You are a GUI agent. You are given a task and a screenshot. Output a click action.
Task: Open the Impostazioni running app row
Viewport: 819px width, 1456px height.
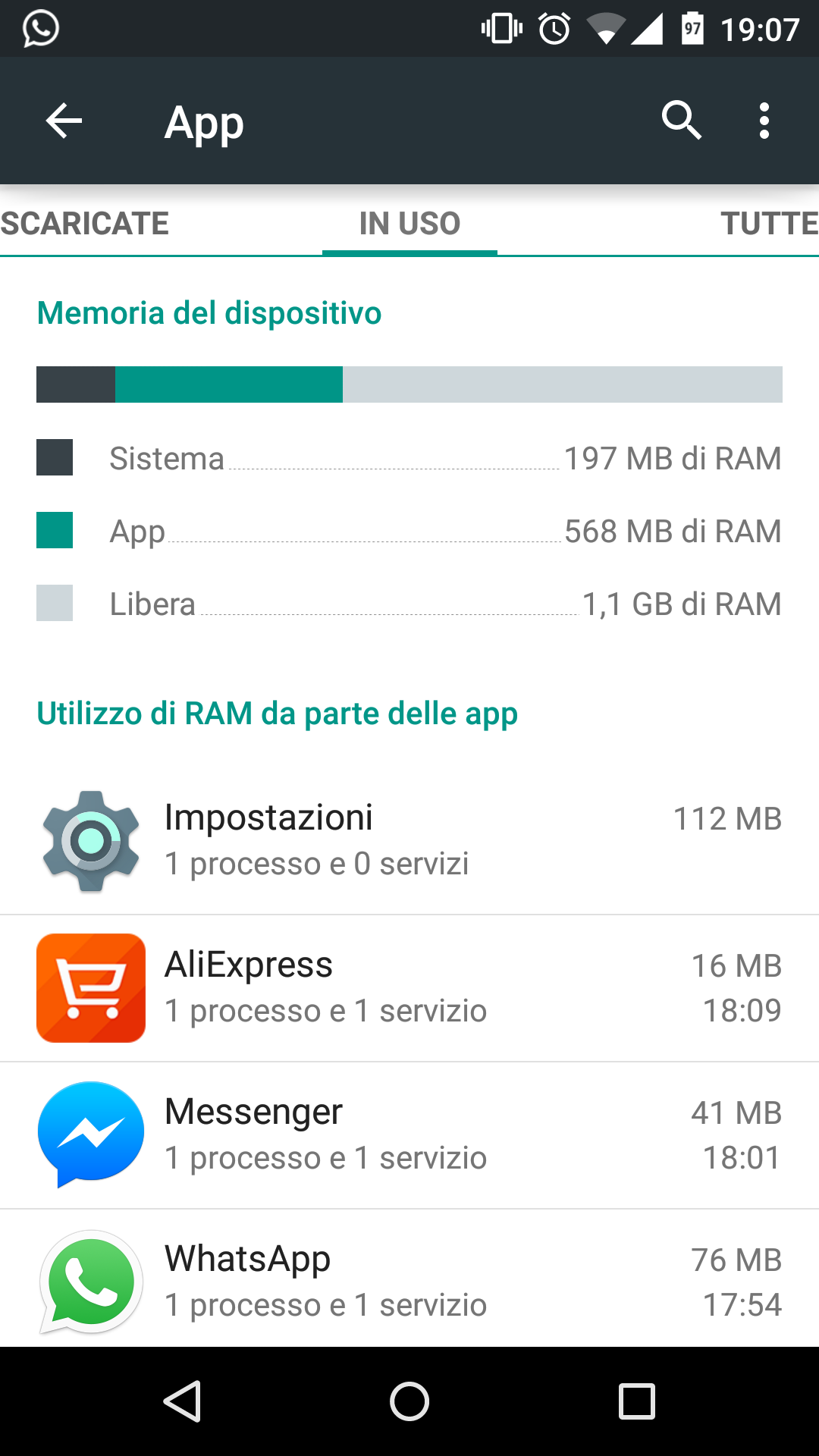[409, 841]
